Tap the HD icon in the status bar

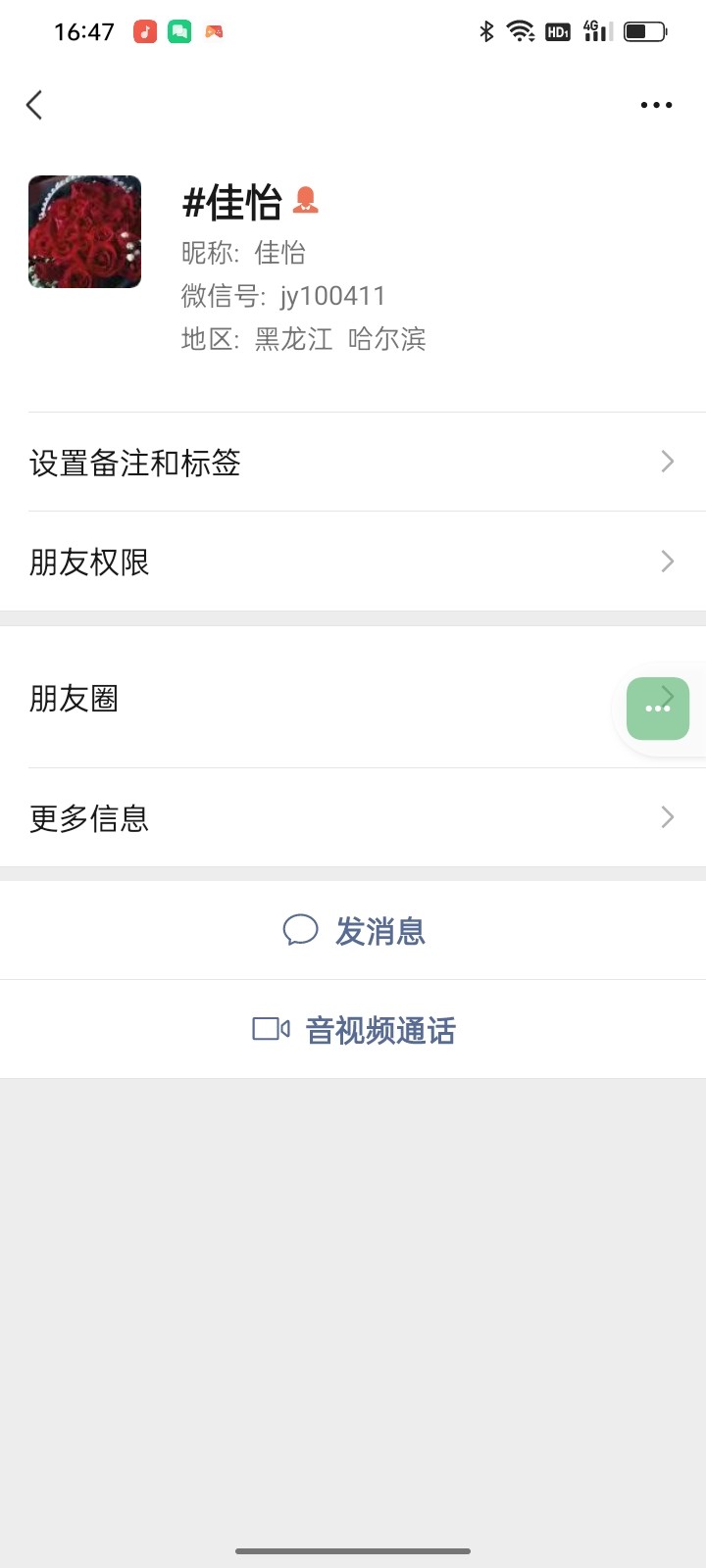(557, 31)
